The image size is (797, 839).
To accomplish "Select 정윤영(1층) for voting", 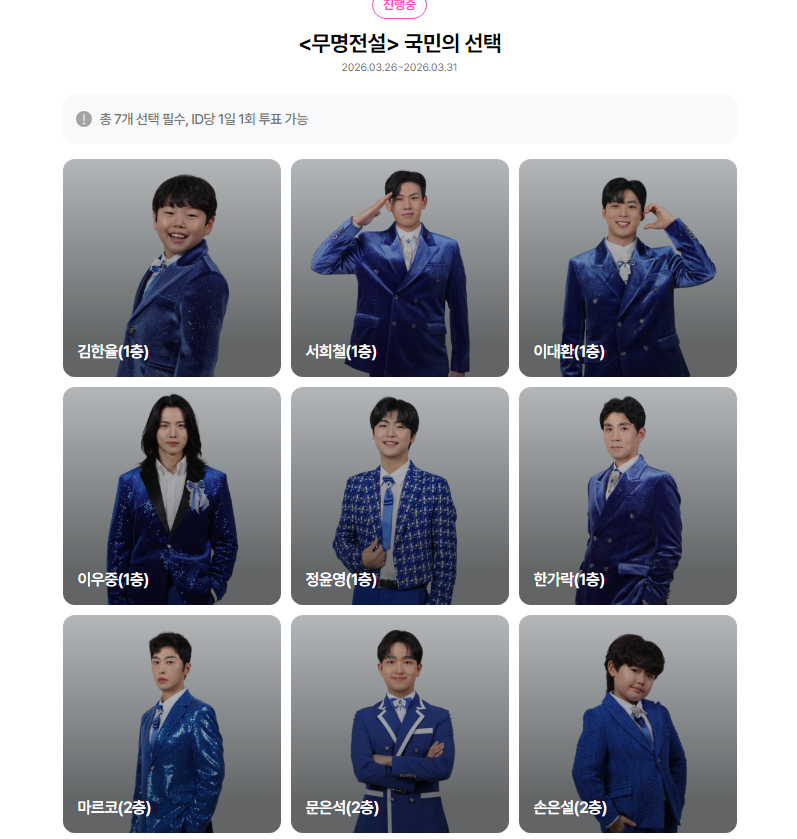I will (x=400, y=496).
